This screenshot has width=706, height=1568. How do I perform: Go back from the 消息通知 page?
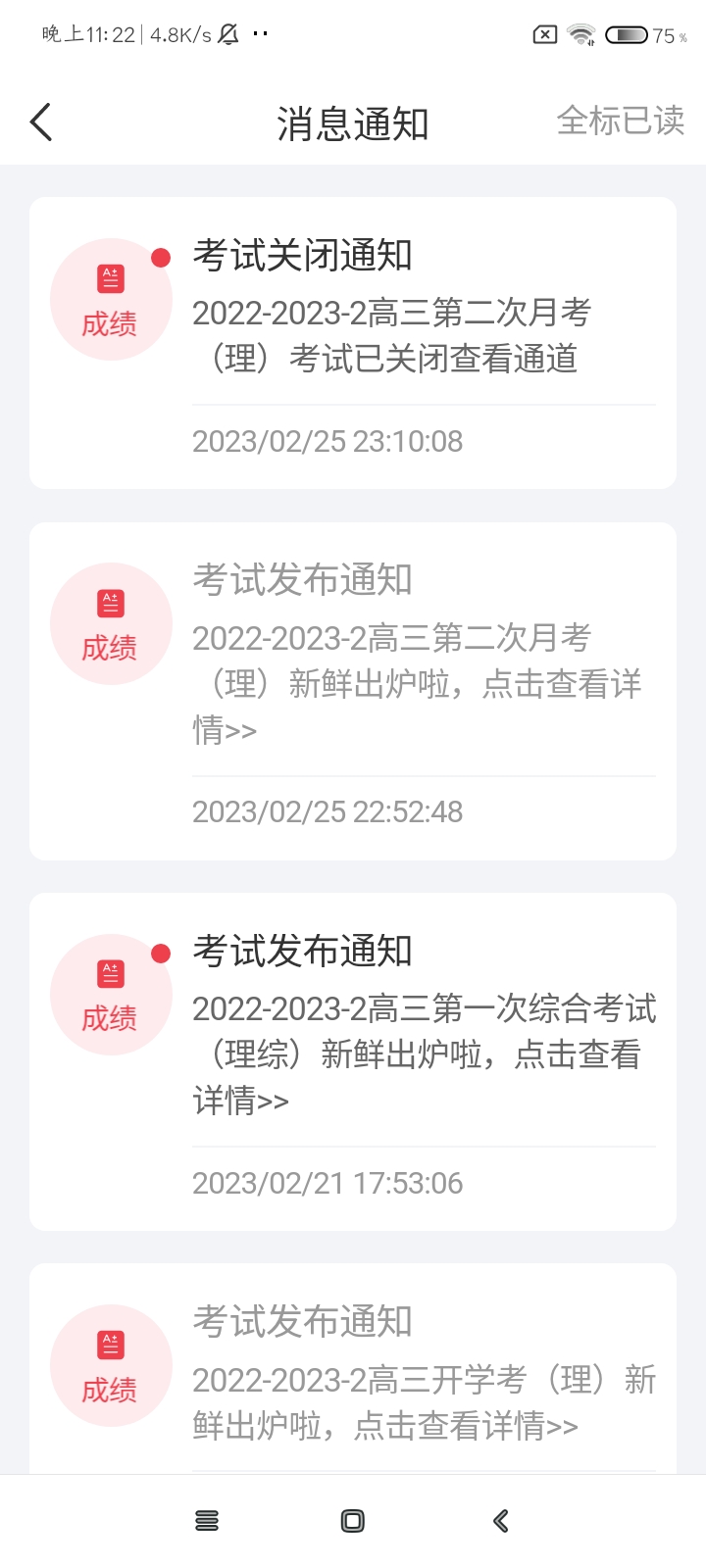(41, 122)
